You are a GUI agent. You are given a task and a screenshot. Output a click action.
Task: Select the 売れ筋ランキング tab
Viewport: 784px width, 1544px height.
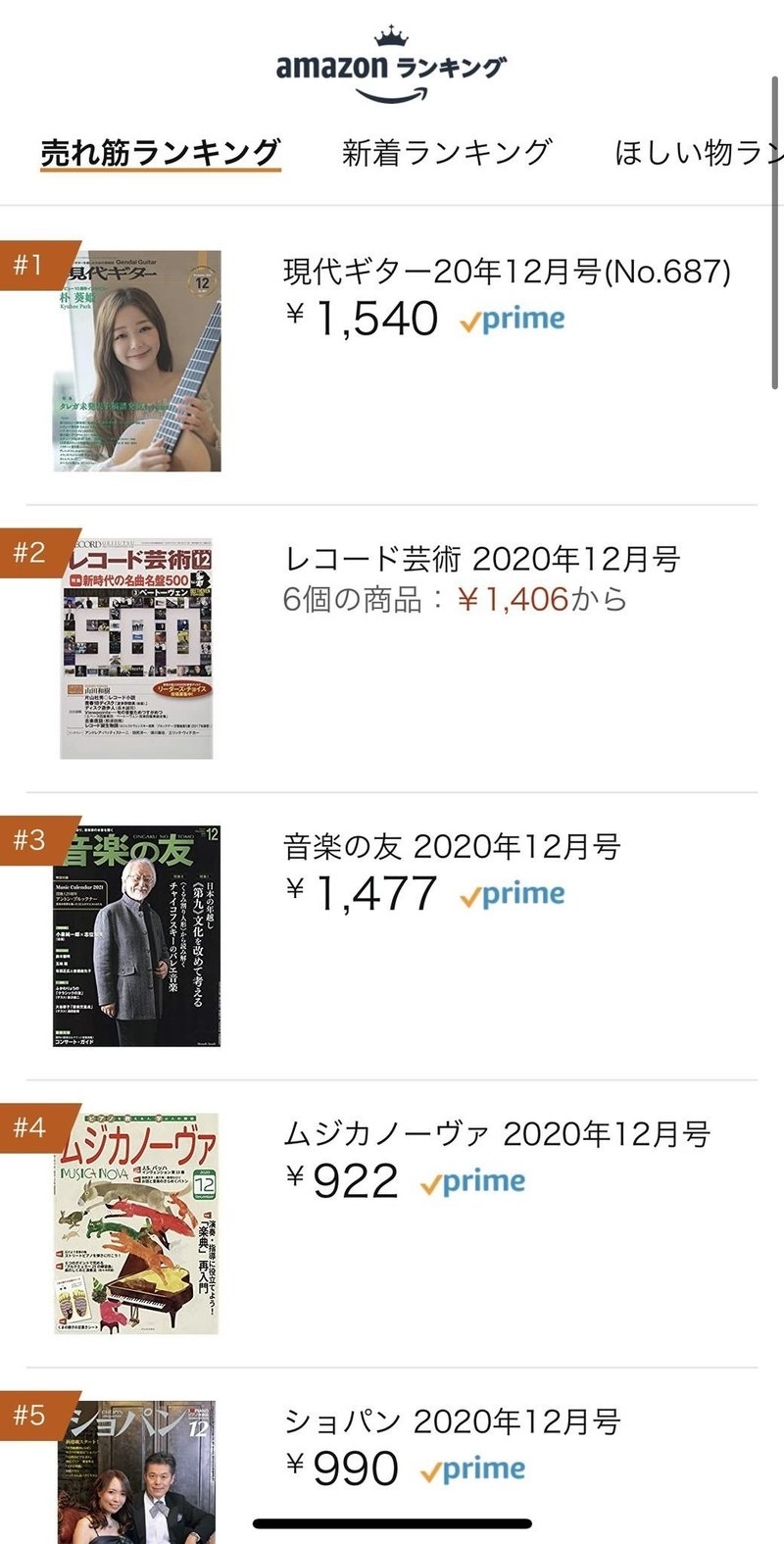[161, 152]
